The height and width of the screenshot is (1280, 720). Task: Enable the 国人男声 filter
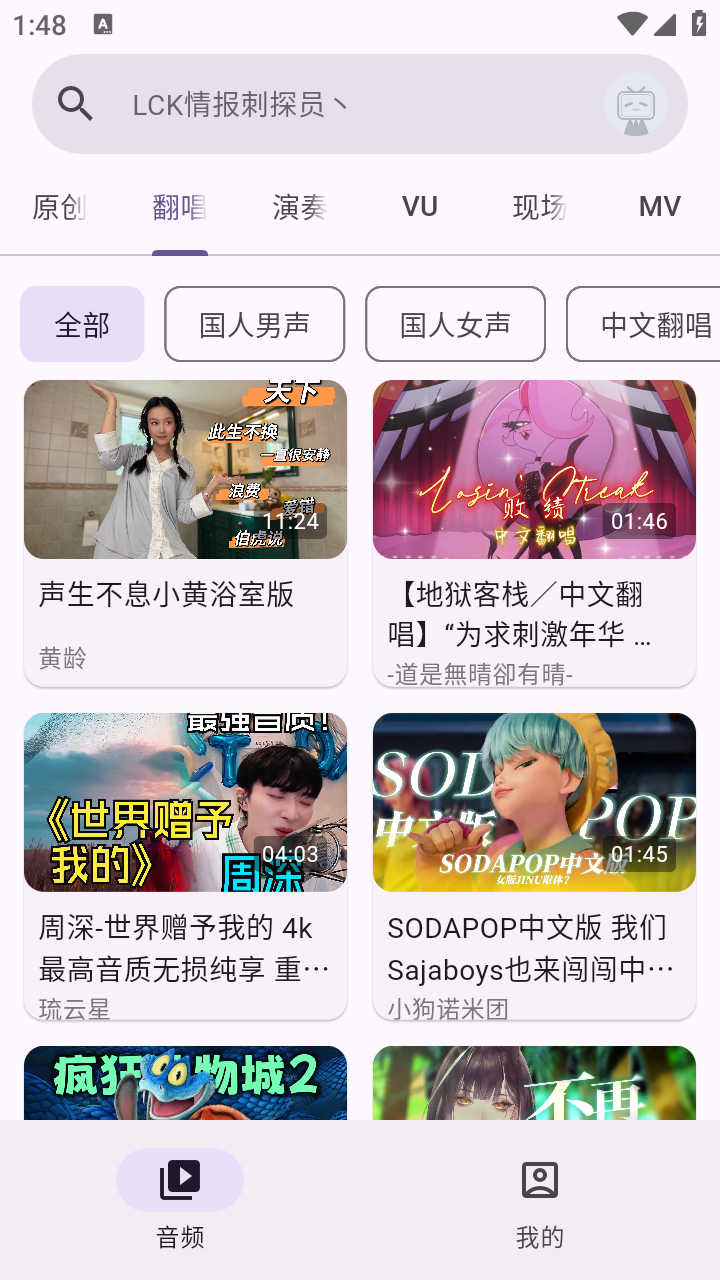[254, 323]
